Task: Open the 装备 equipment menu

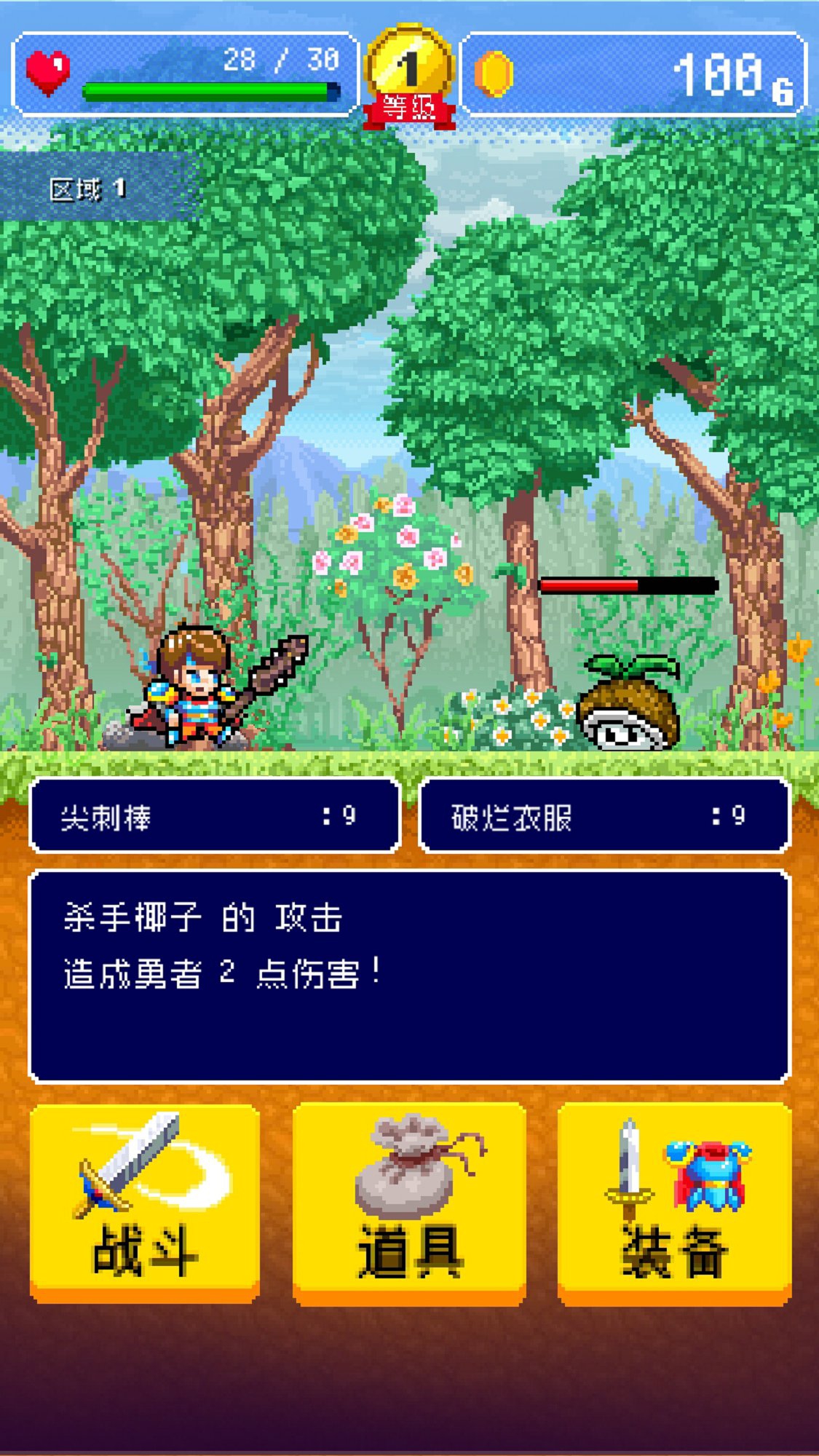Action: 674,1203
